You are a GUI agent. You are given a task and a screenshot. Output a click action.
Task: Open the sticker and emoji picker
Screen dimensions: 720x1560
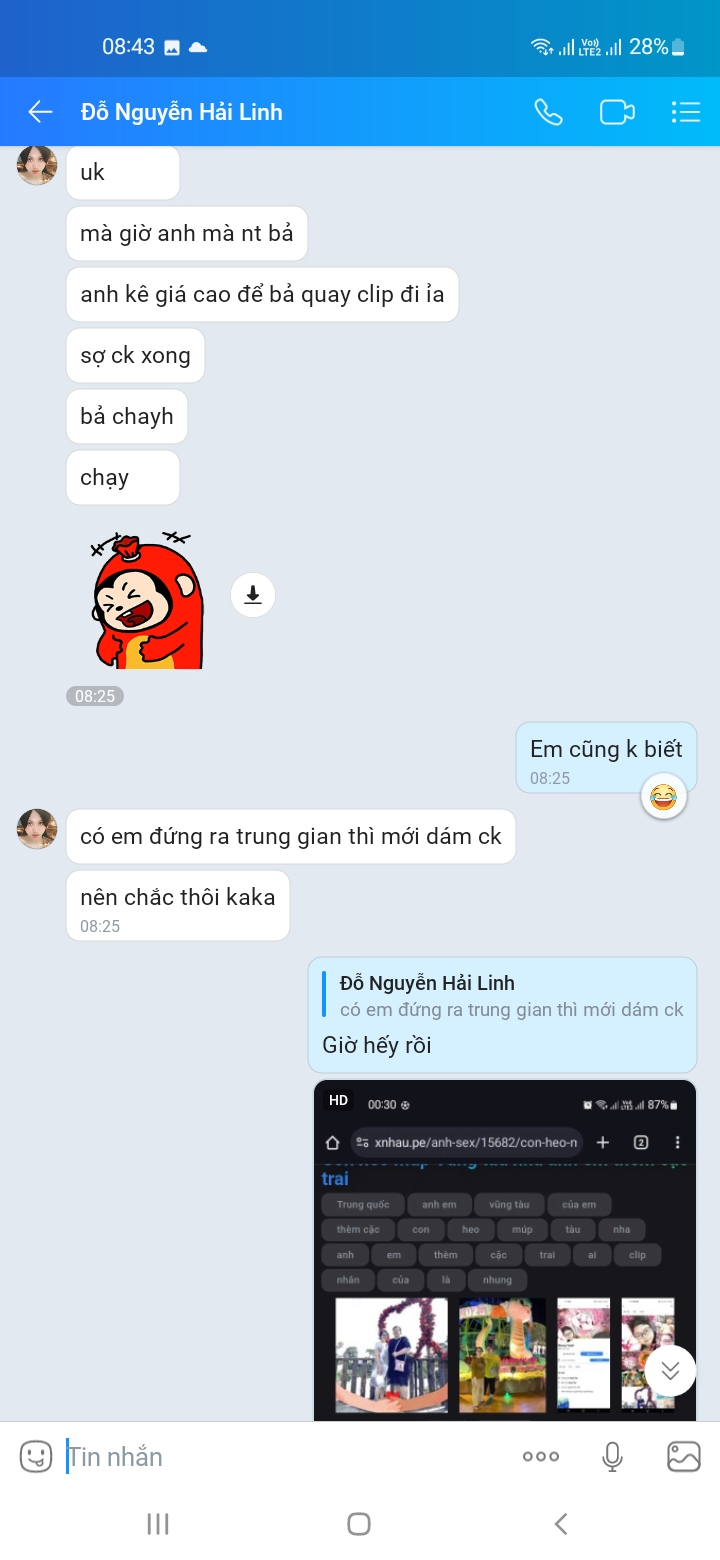point(36,1456)
